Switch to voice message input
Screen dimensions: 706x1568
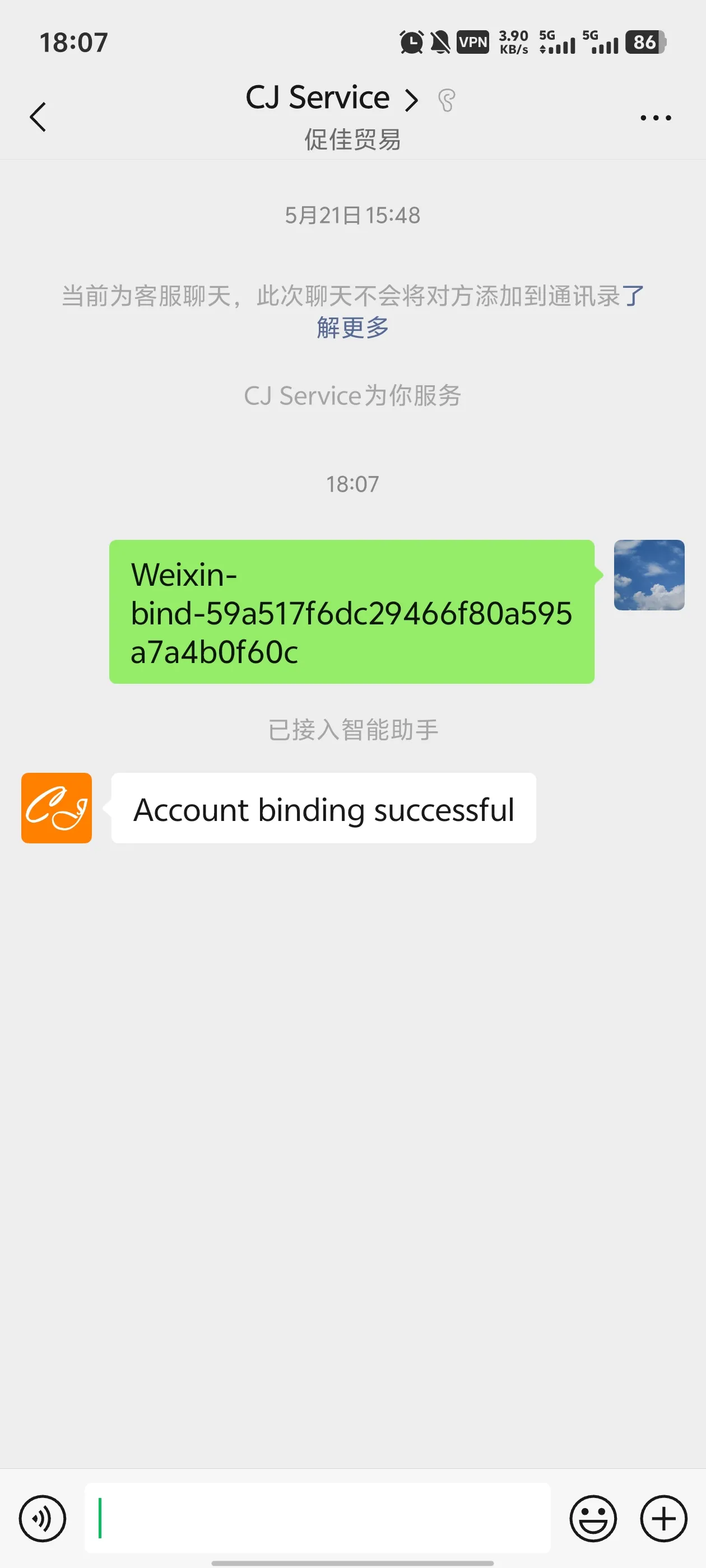(43, 1518)
